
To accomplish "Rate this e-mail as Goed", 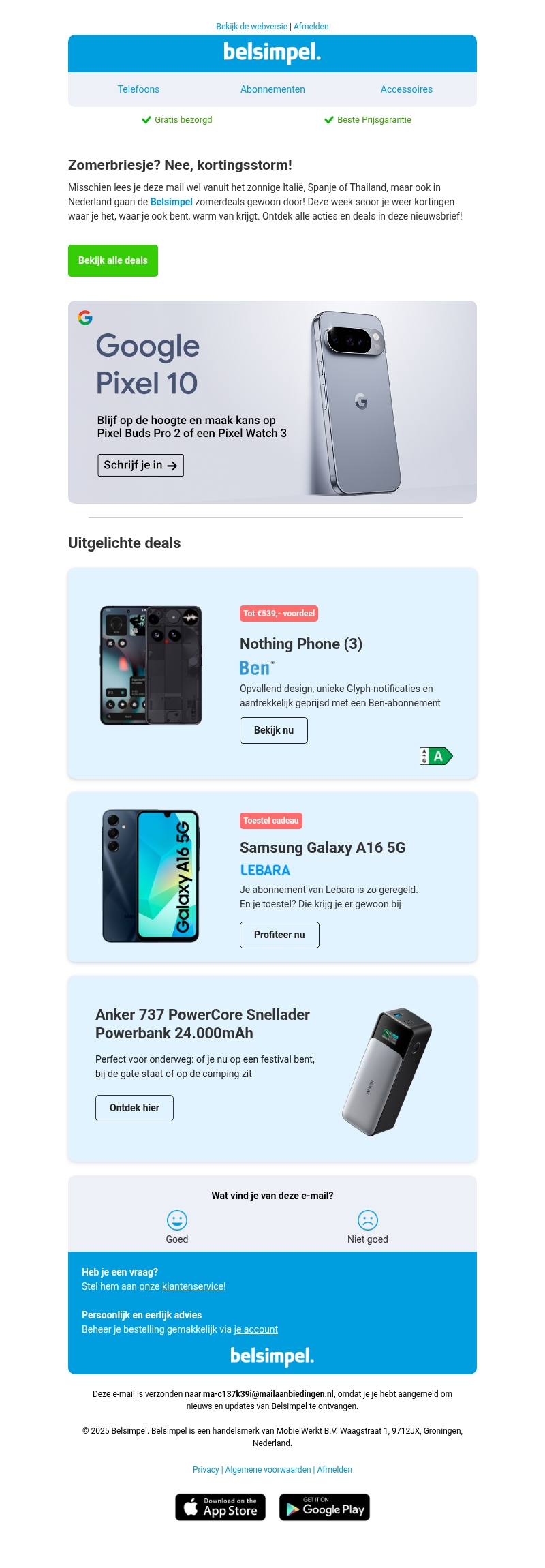I will (x=177, y=1226).
